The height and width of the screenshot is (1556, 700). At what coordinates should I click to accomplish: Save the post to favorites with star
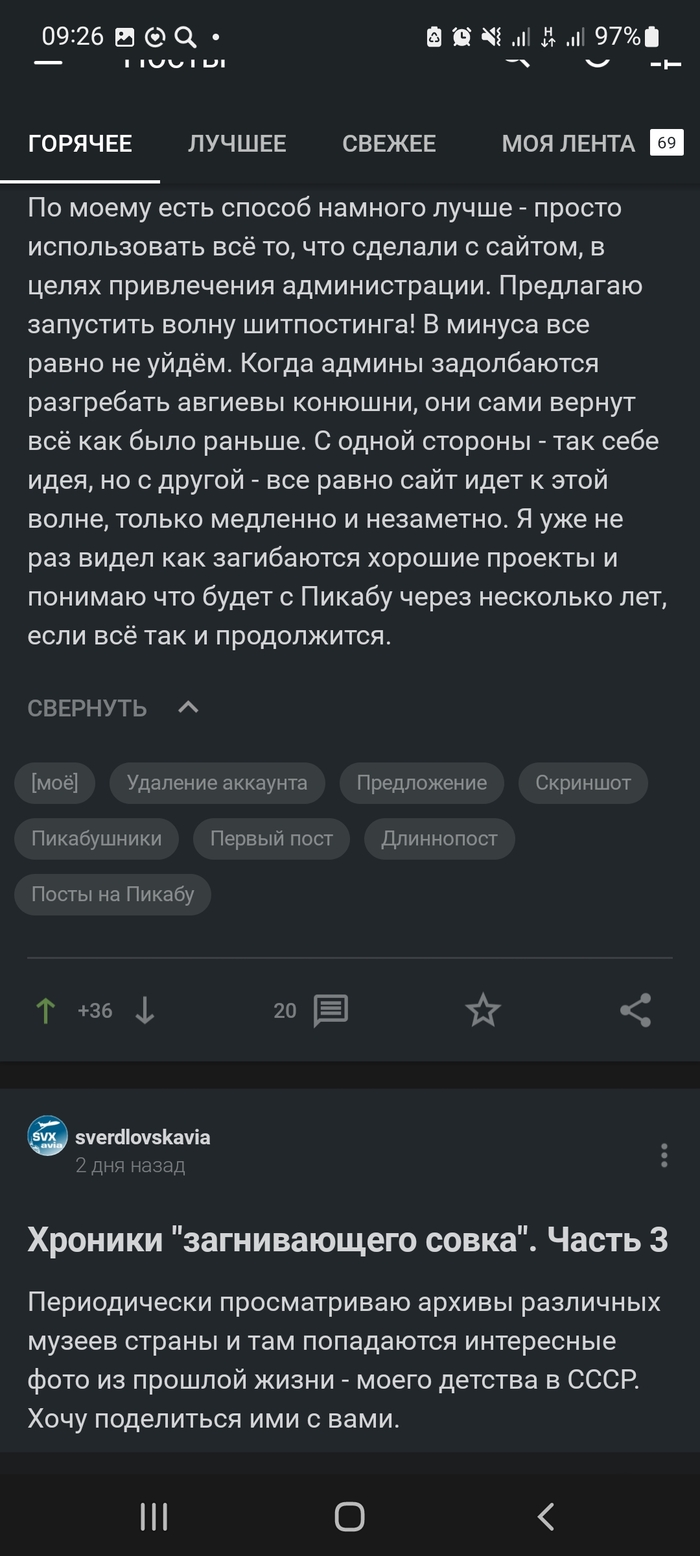tap(483, 1011)
